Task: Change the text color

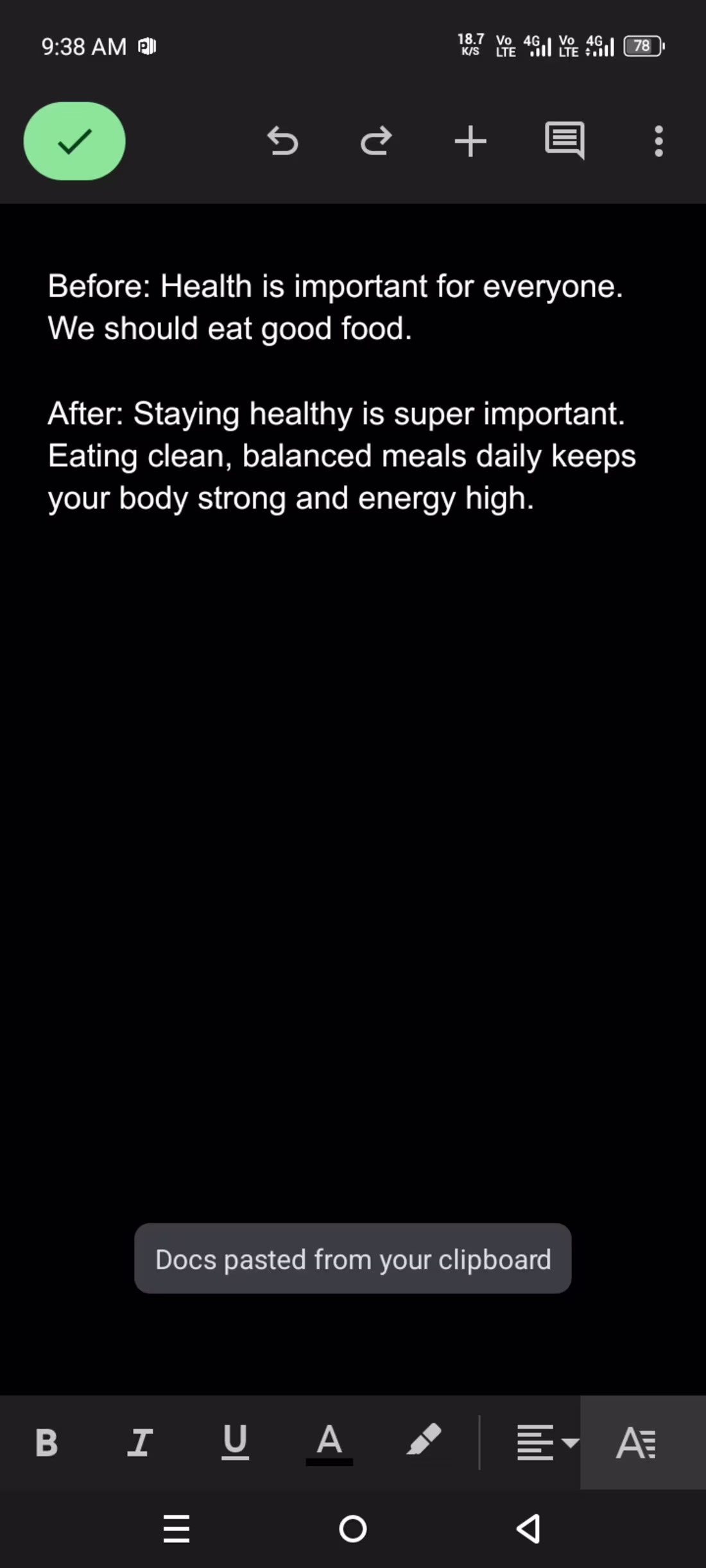Action: 329,1444
